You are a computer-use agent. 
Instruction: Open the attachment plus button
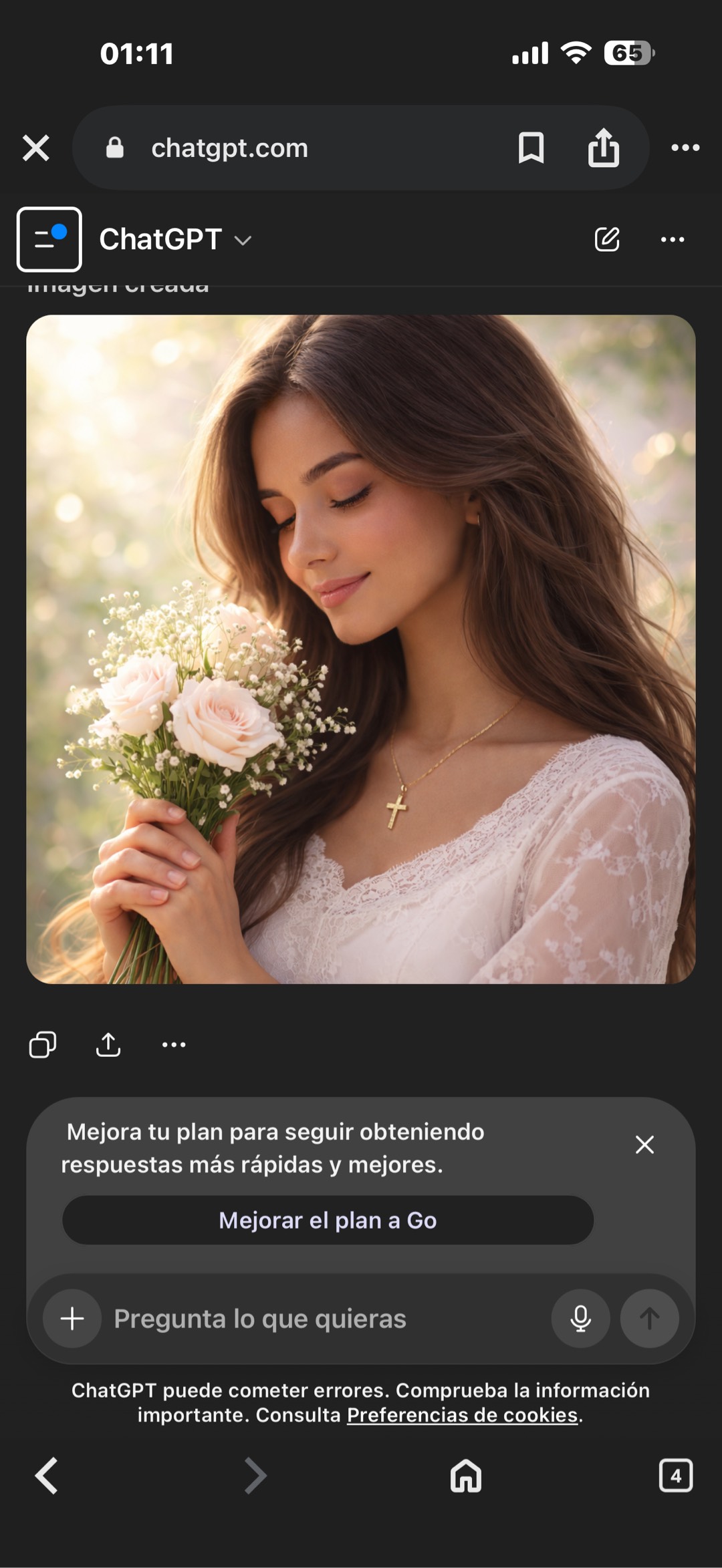[72, 1318]
